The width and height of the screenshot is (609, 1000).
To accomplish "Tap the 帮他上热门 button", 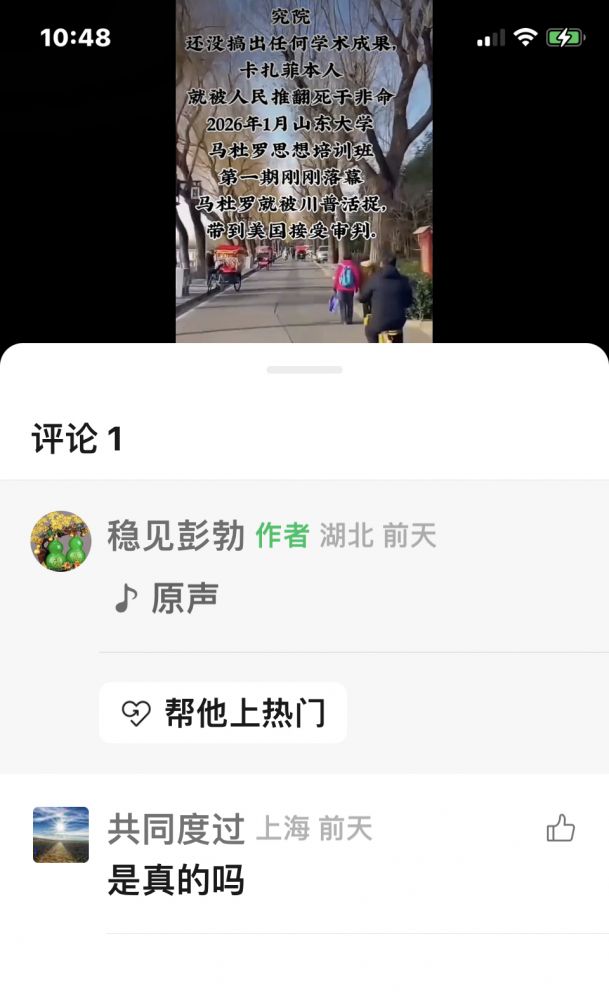I will 223,713.
